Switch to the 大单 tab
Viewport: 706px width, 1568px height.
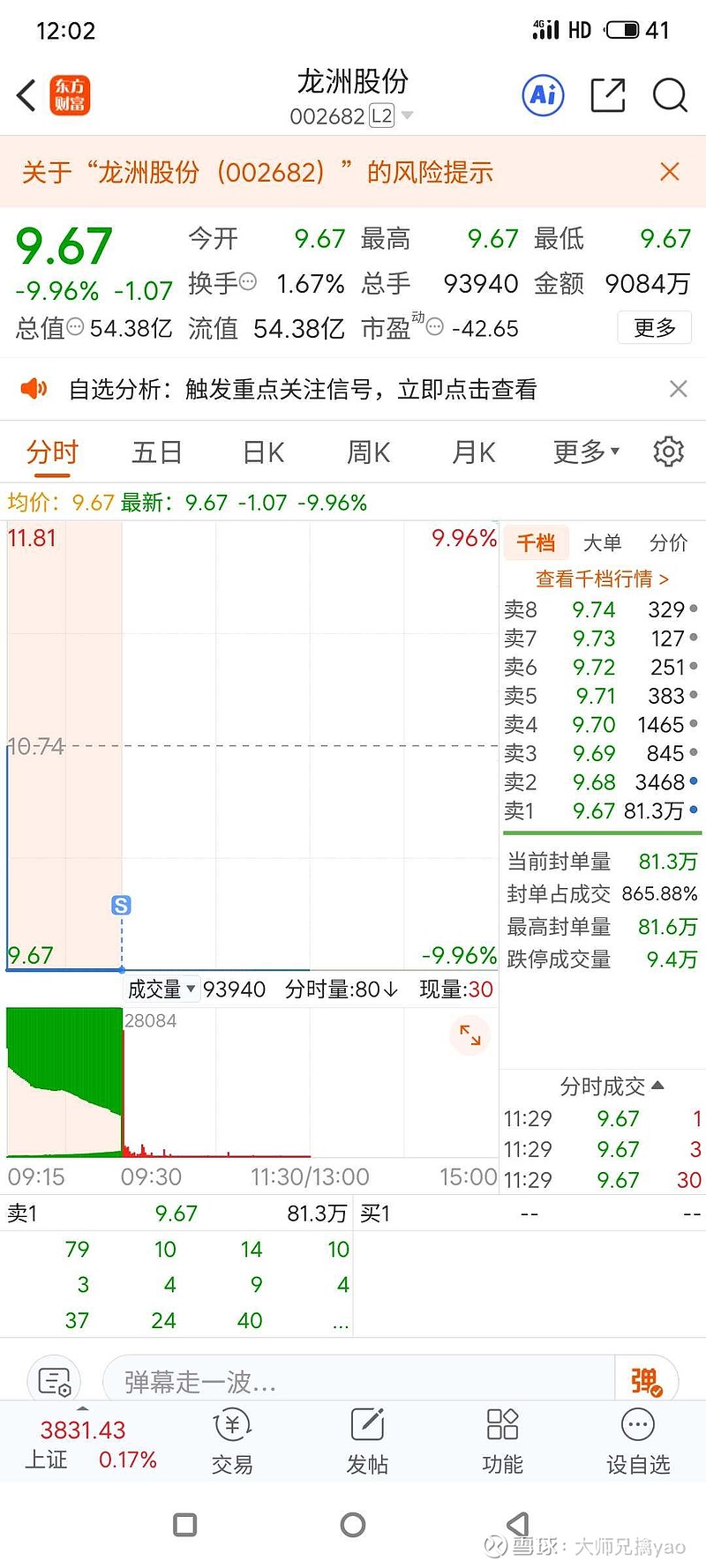pyautogui.click(x=602, y=543)
